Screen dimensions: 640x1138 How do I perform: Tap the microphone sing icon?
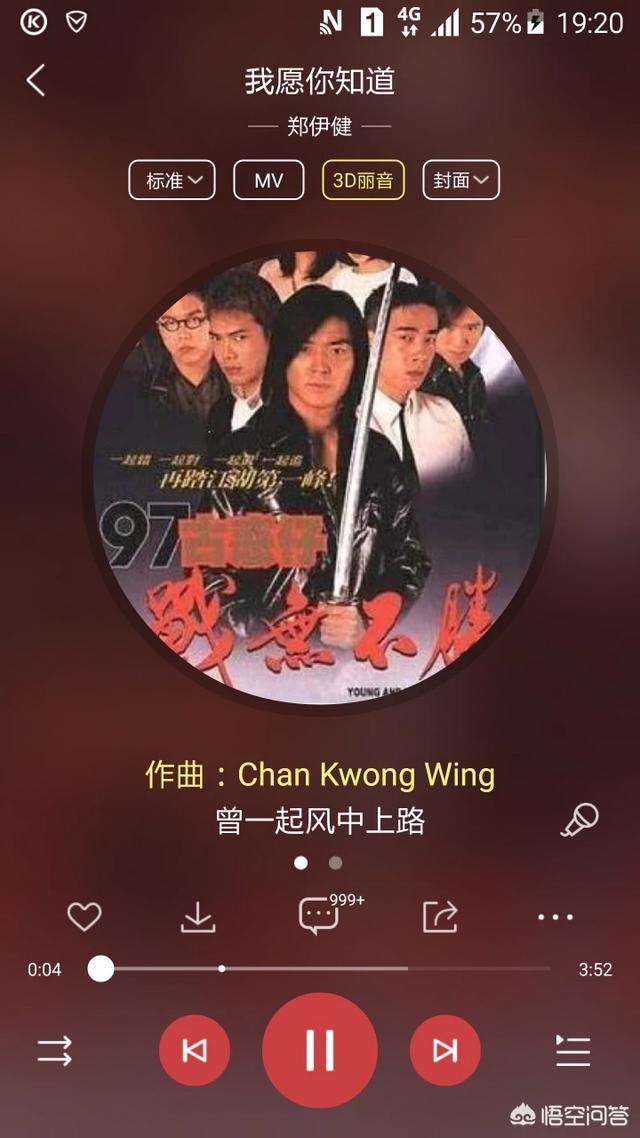pyautogui.click(x=580, y=820)
